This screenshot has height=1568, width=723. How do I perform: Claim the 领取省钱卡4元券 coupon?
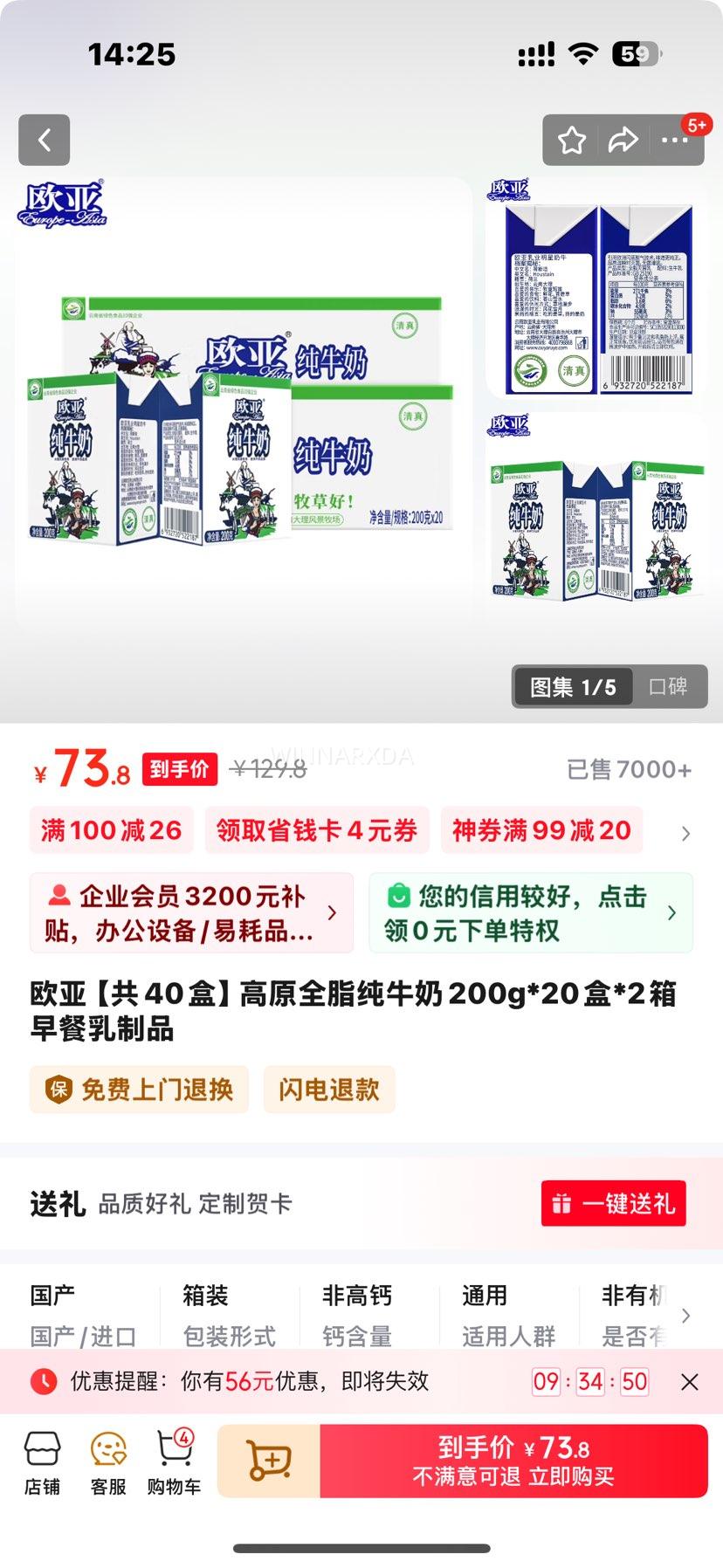coord(316,830)
